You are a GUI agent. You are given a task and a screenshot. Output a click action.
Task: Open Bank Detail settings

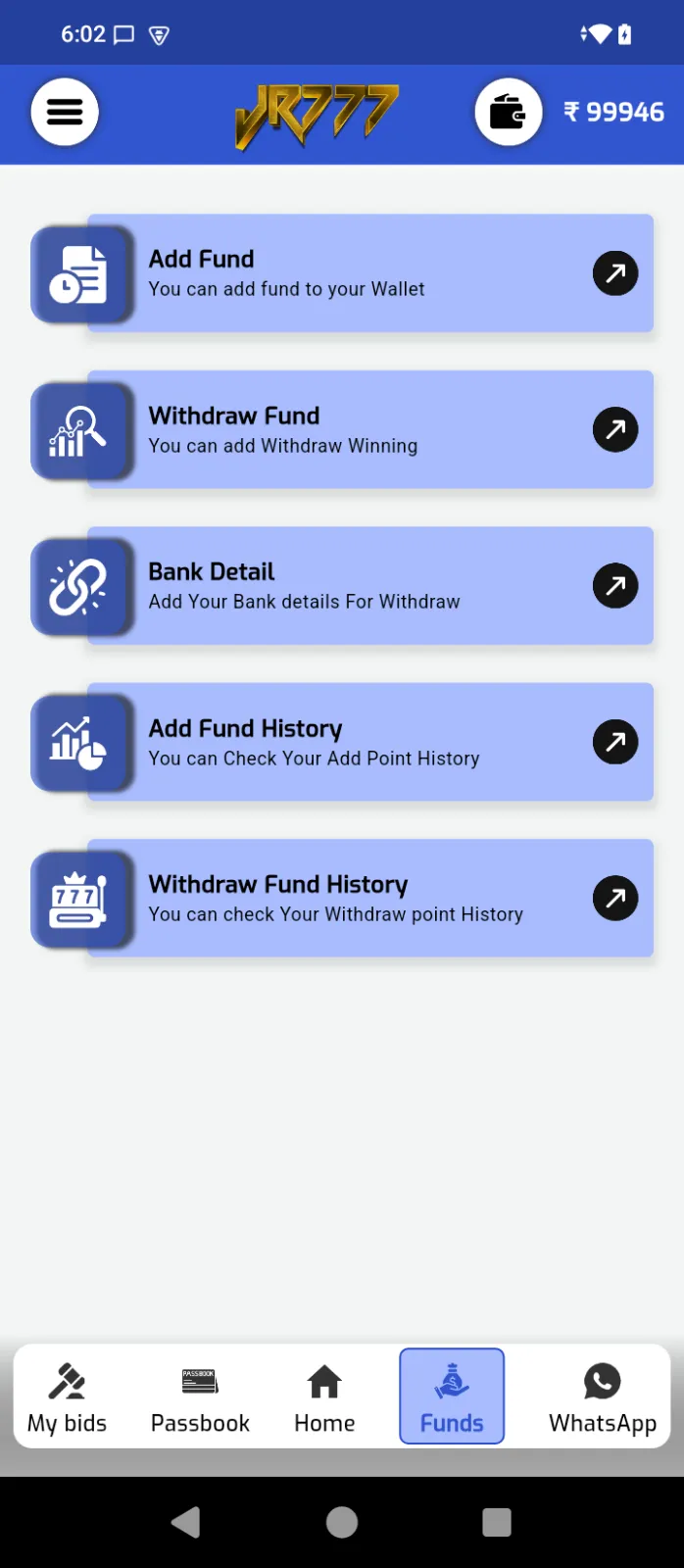(x=369, y=586)
